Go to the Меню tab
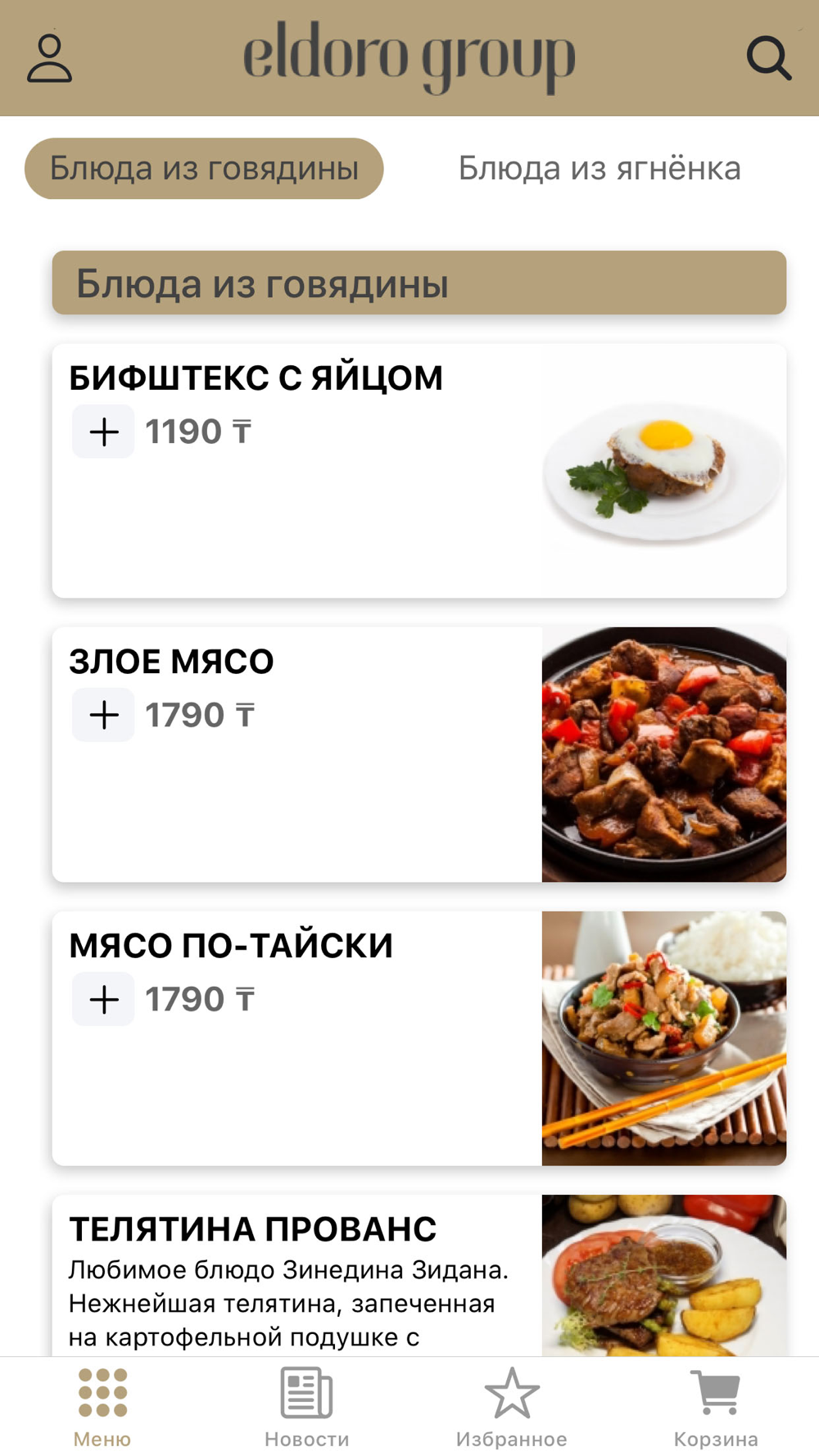This screenshot has width=819, height=1456. (x=102, y=1407)
